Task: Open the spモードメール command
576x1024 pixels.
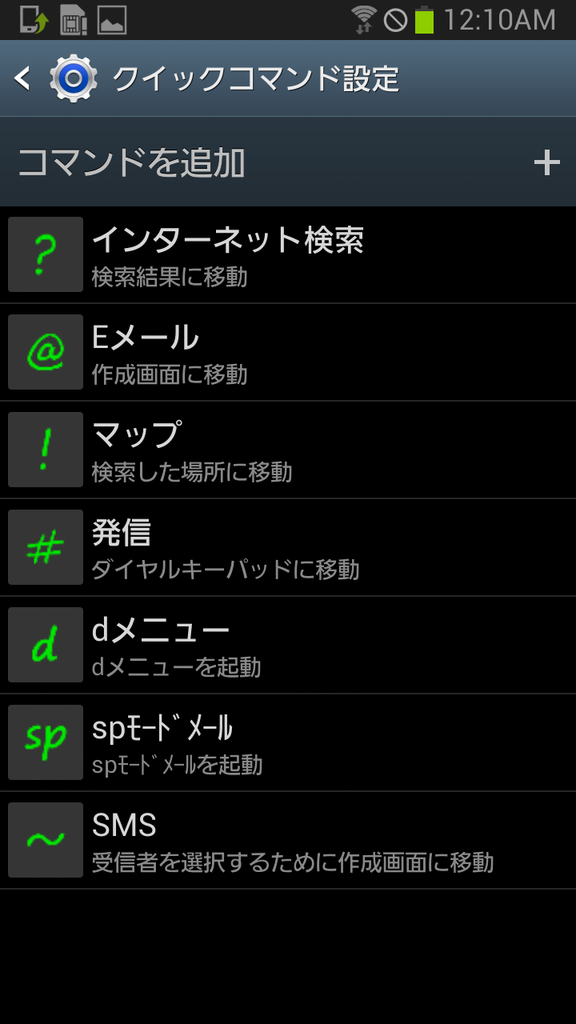Action: click(x=288, y=743)
